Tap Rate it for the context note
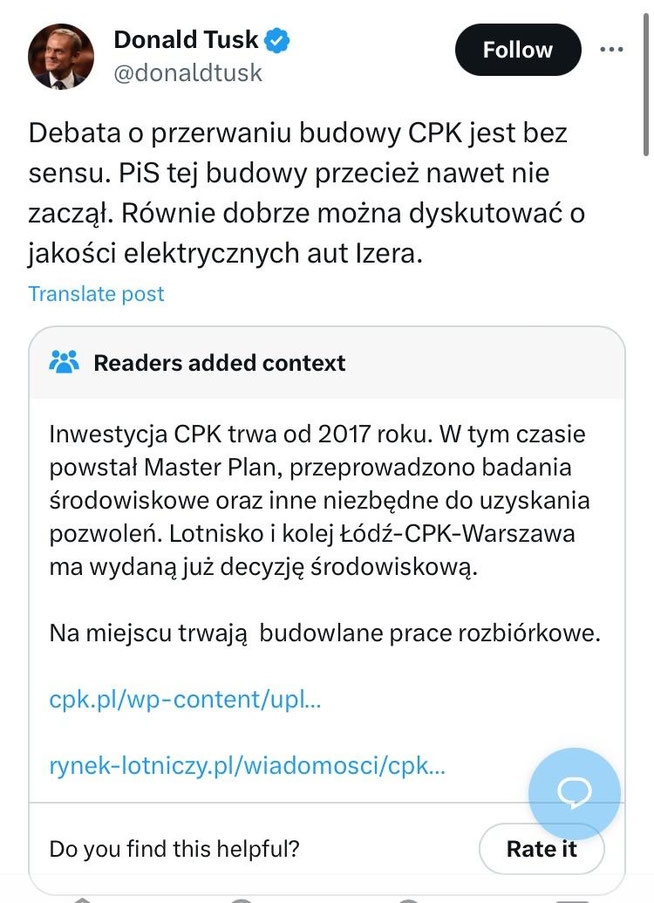The image size is (654, 903). click(x=541, y=849)
